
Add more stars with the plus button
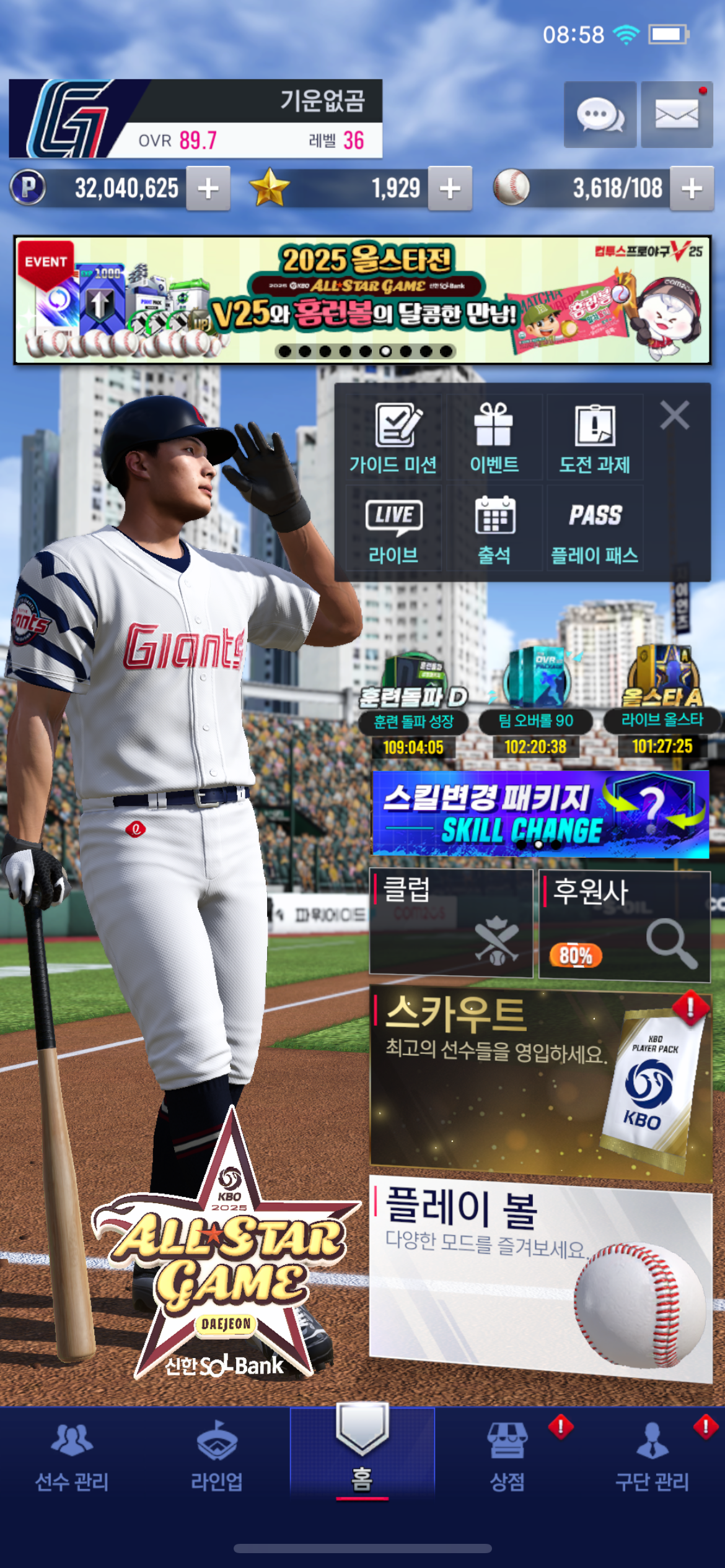450,188
